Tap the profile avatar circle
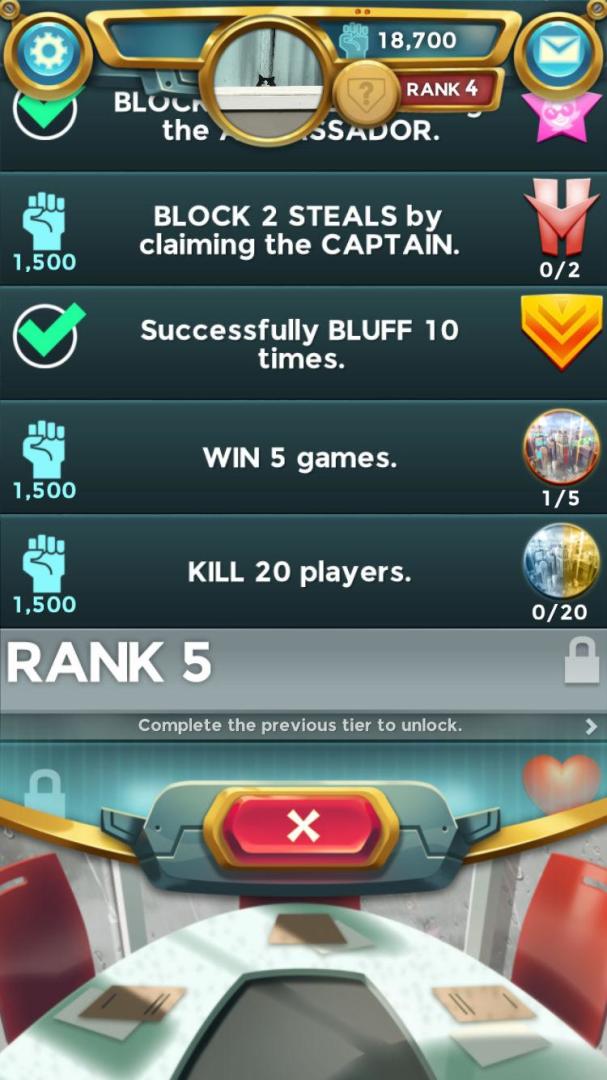The height and width of the screenshot is (1080, 607). click(266, 68)
